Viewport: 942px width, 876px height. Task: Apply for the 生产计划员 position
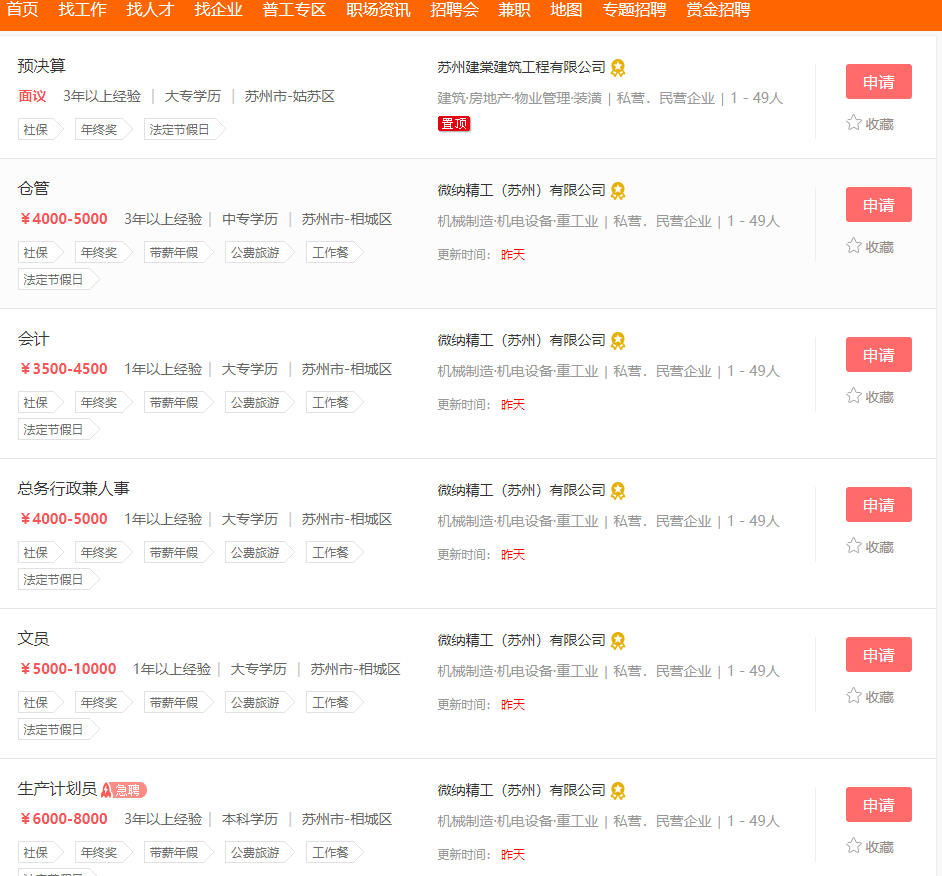click(878, 805)
